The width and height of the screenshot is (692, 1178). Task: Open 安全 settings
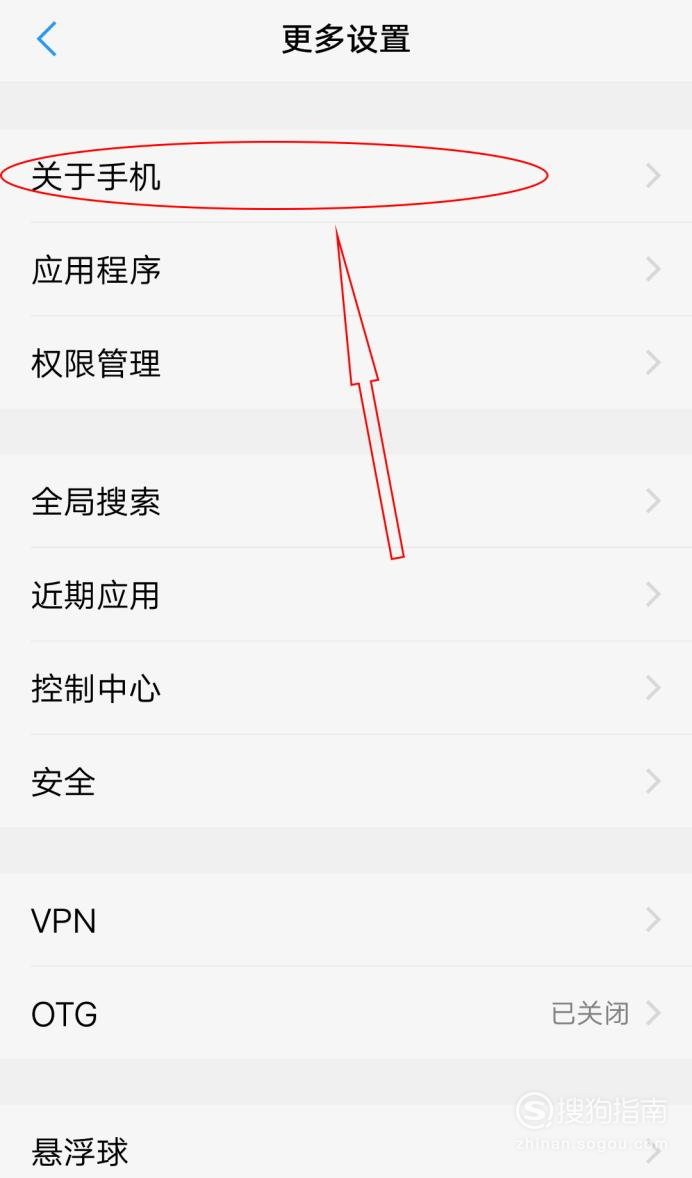[346, 781]
